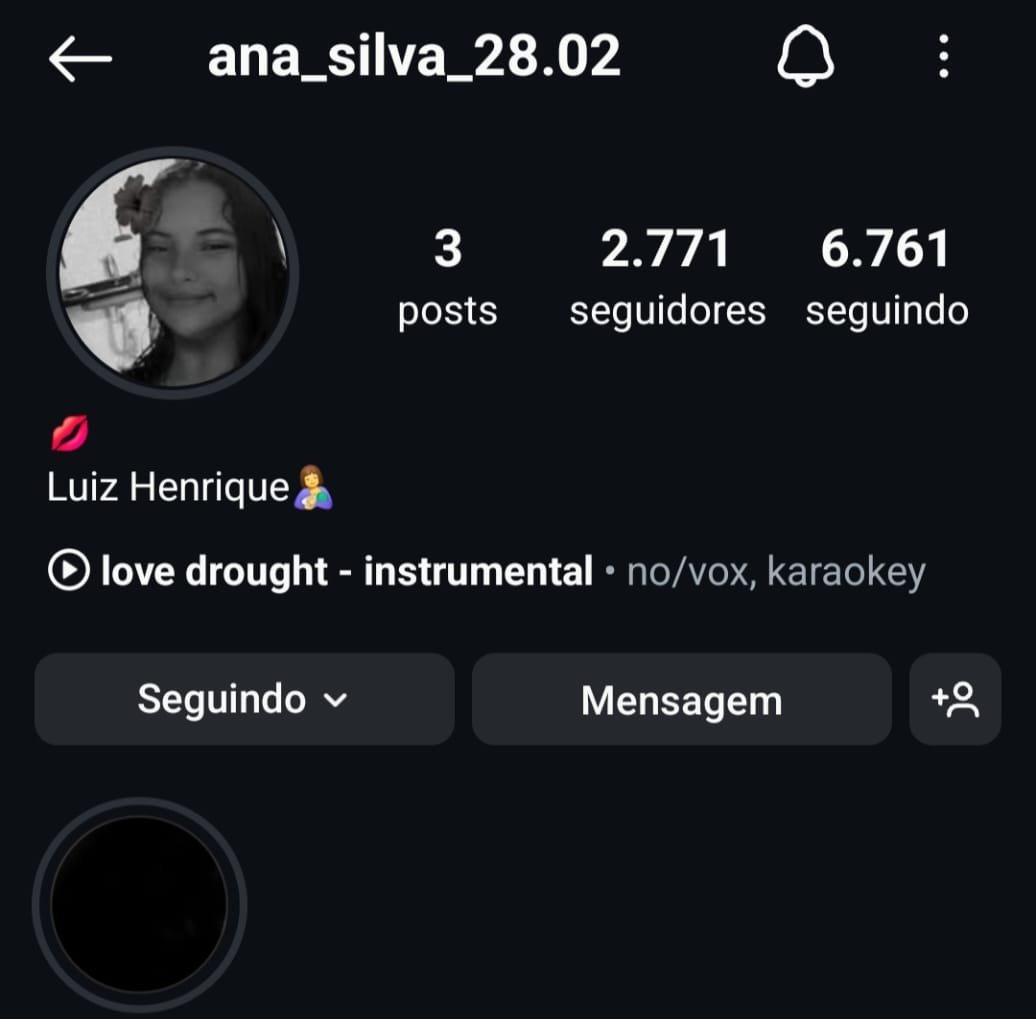Open the three-dot overflow menu
This screenshot has width=1036, height=1019.
[x=943, y=59]
